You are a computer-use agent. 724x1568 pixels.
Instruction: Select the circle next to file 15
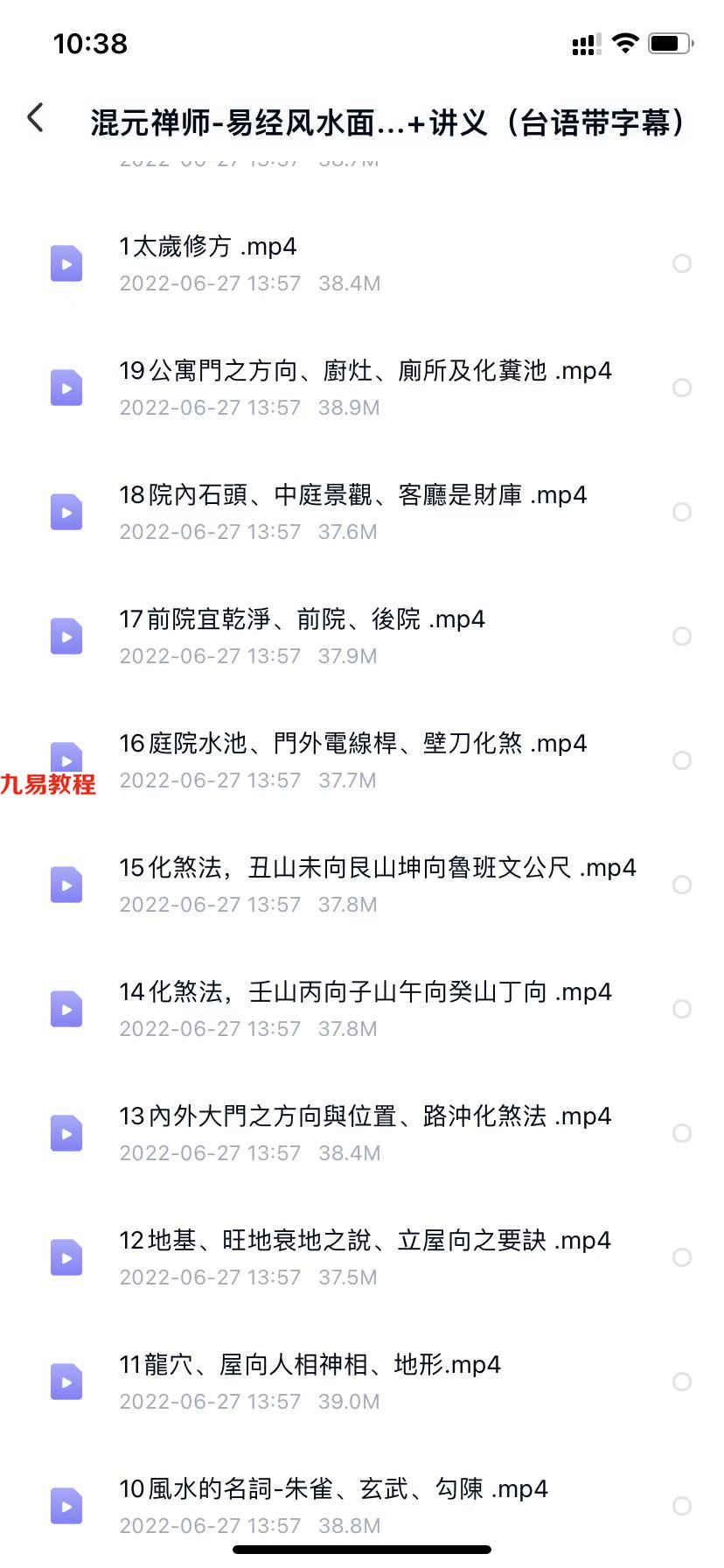pos(682,885)
